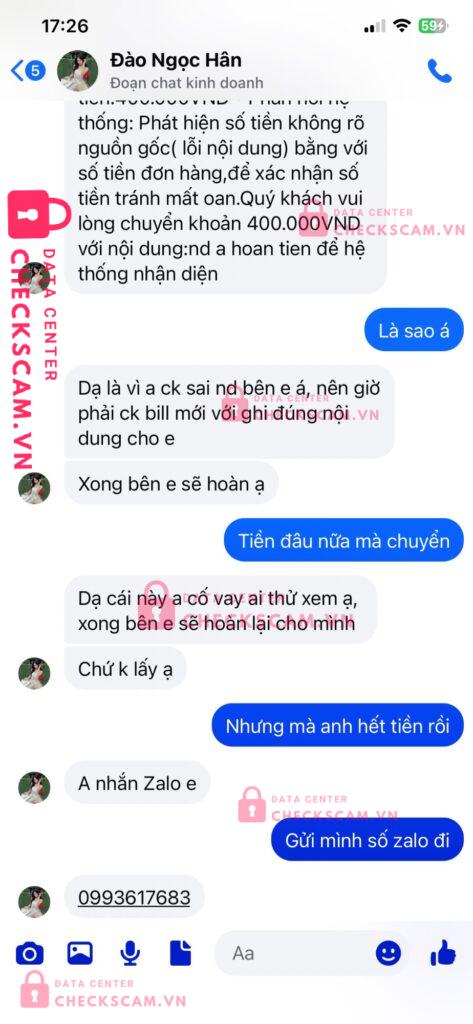Send a thumbs-up like

click(443, 953)
